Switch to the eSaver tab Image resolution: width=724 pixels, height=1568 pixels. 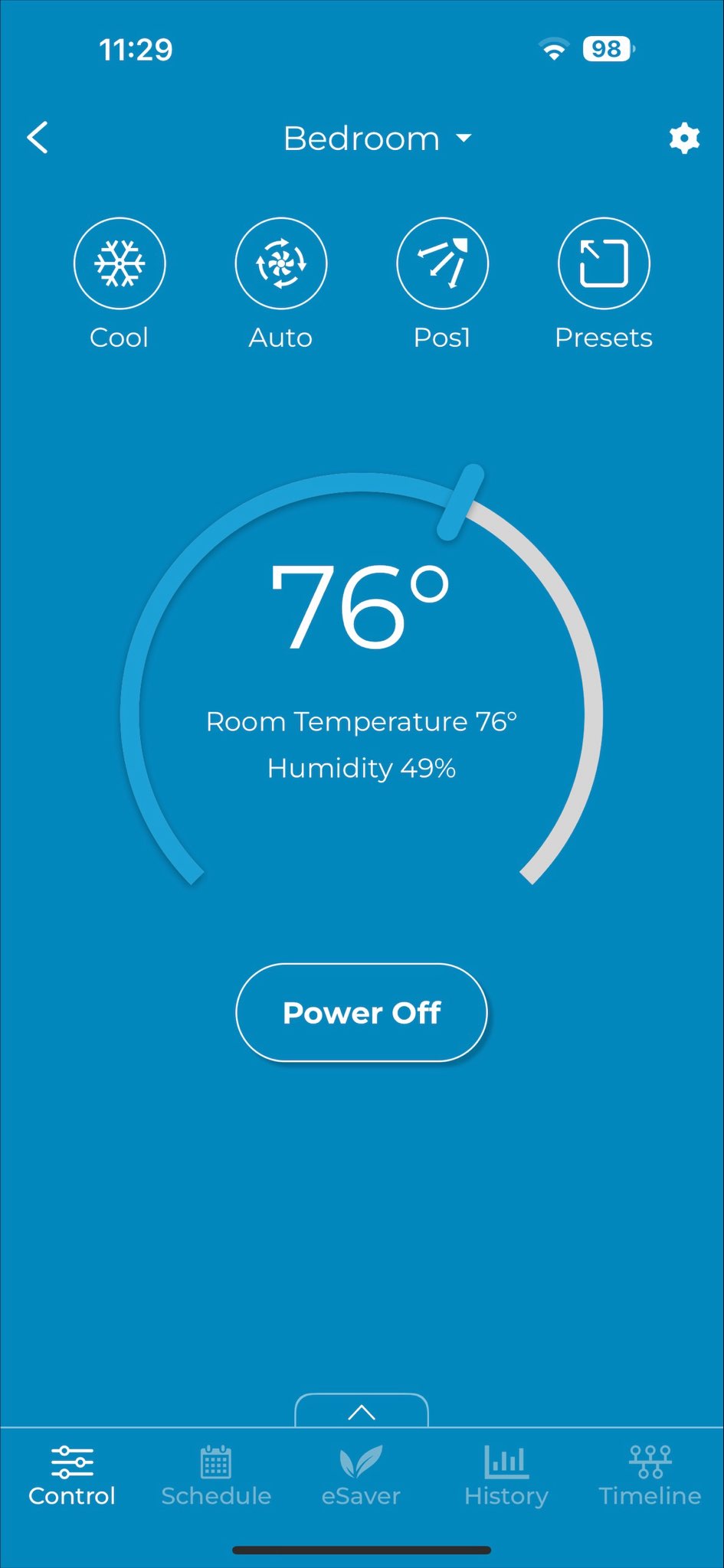pos(361,1476)
